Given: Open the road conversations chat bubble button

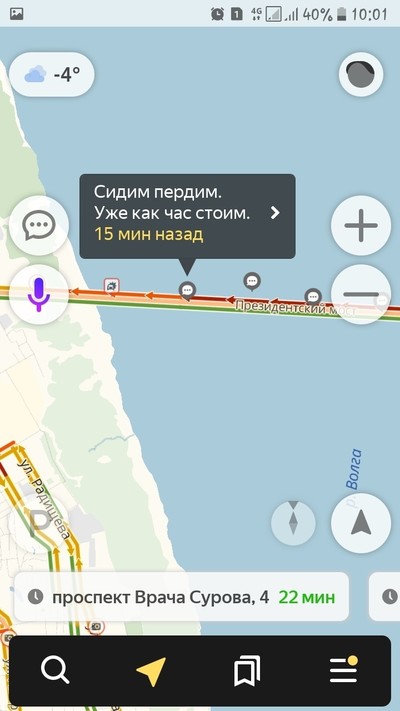Looking at the screenshot, I should 39,225.
